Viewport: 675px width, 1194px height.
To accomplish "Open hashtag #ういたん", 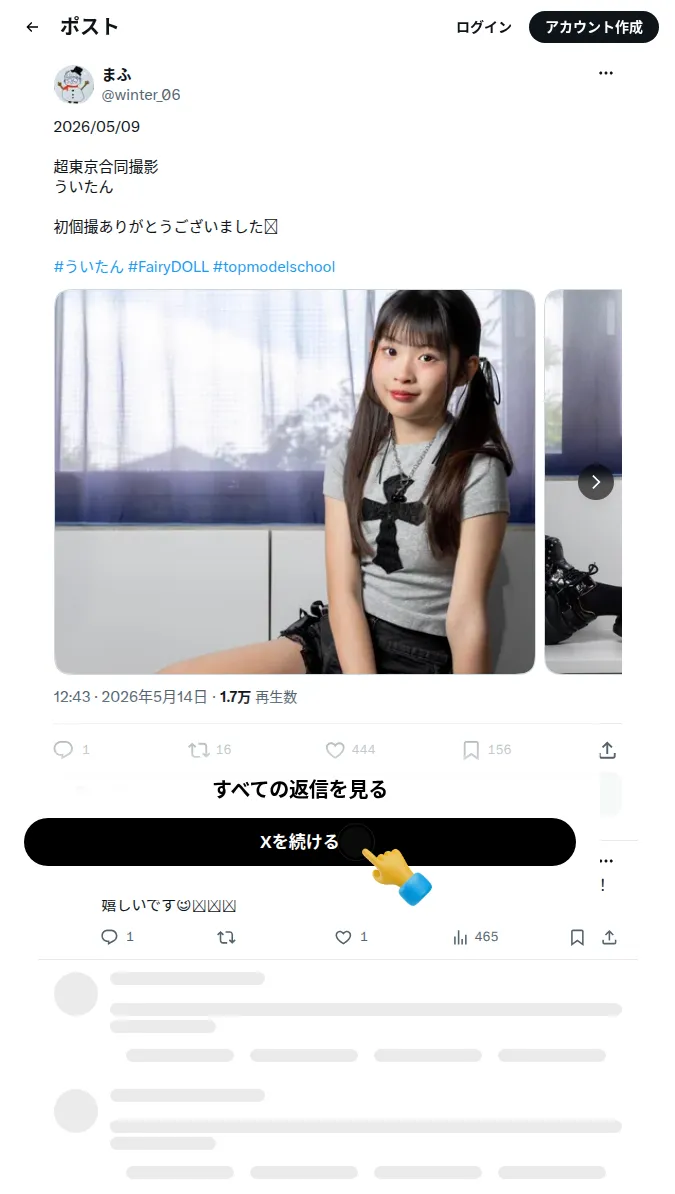I will [x=88, y=267].
